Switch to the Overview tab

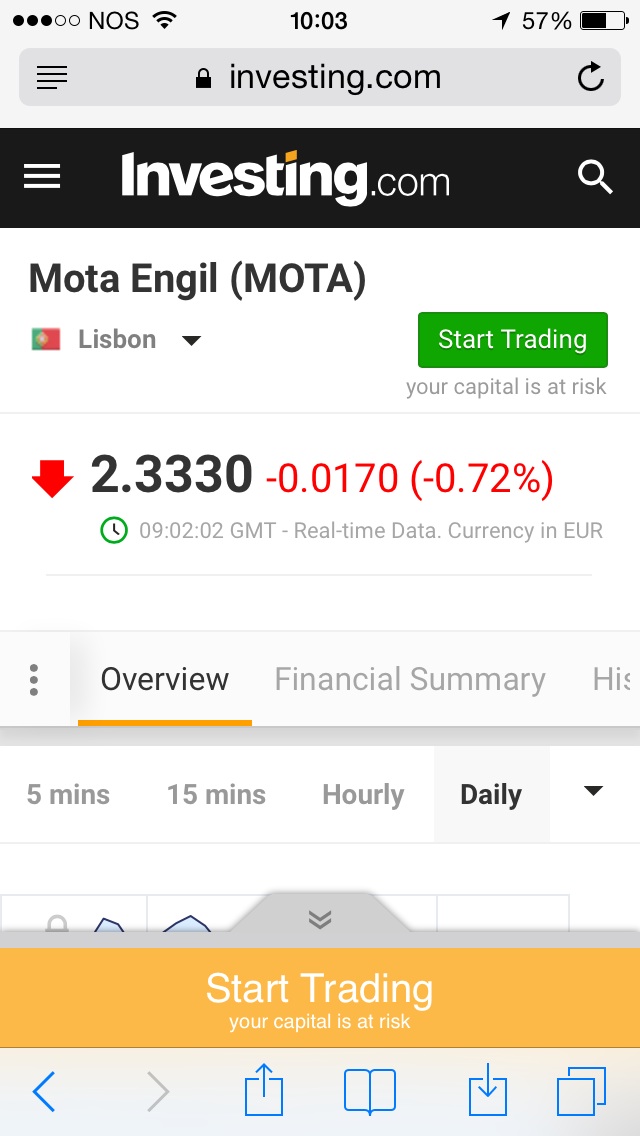[x=165, y=680]
